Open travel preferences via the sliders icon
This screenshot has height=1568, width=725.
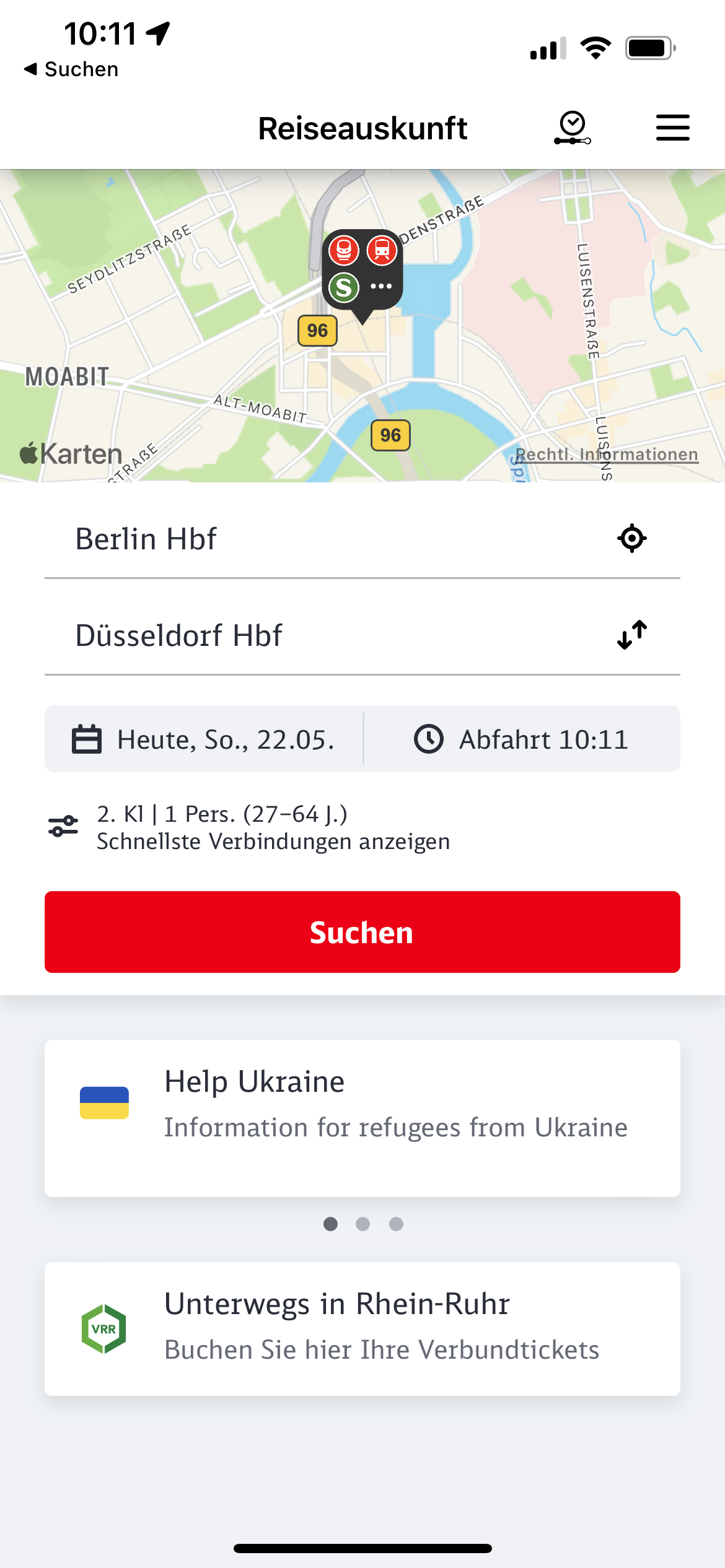click(62, 825)
